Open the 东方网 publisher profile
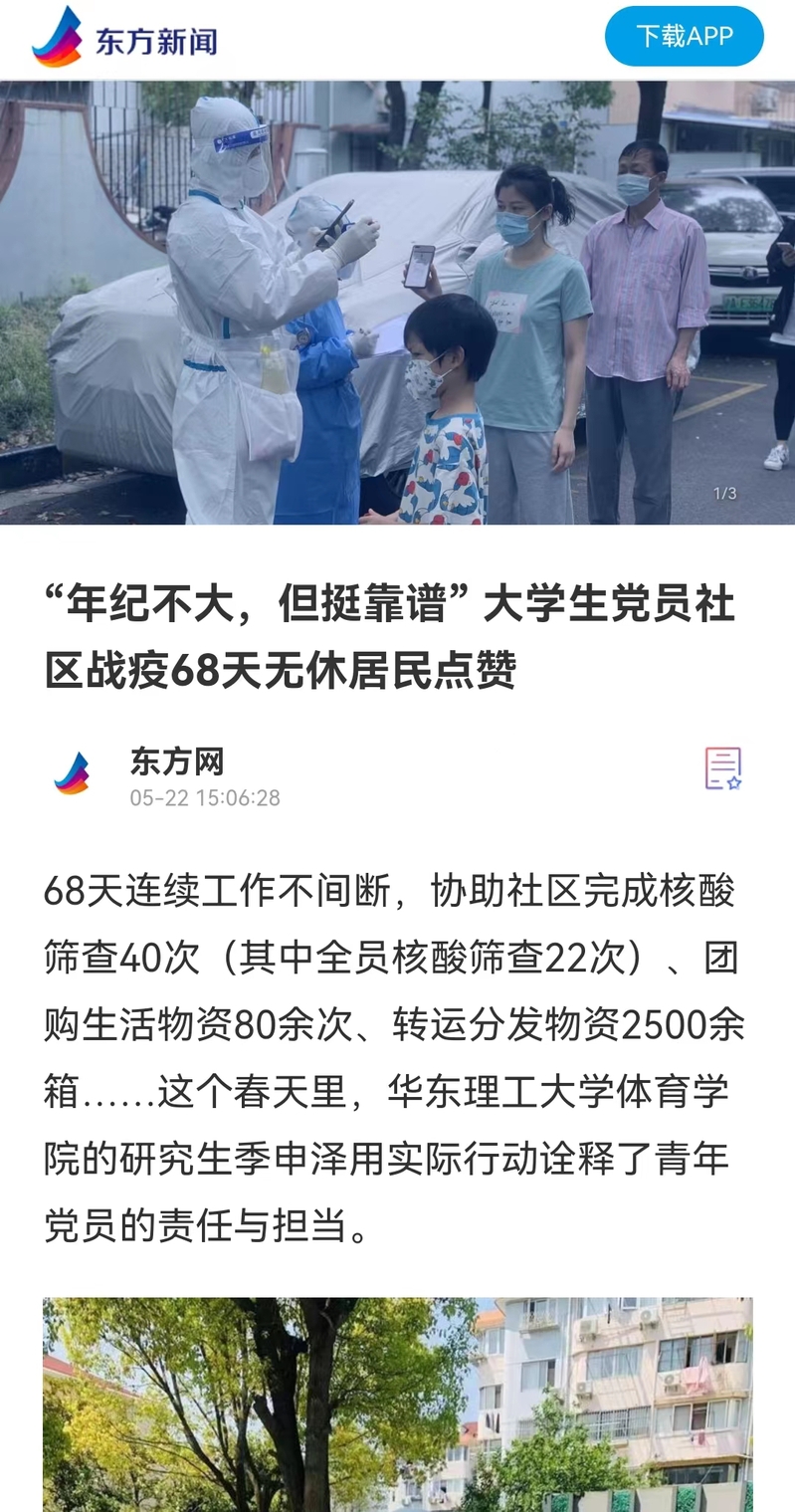The height and width of the screenshot is (1512, 795). (176, 762)
